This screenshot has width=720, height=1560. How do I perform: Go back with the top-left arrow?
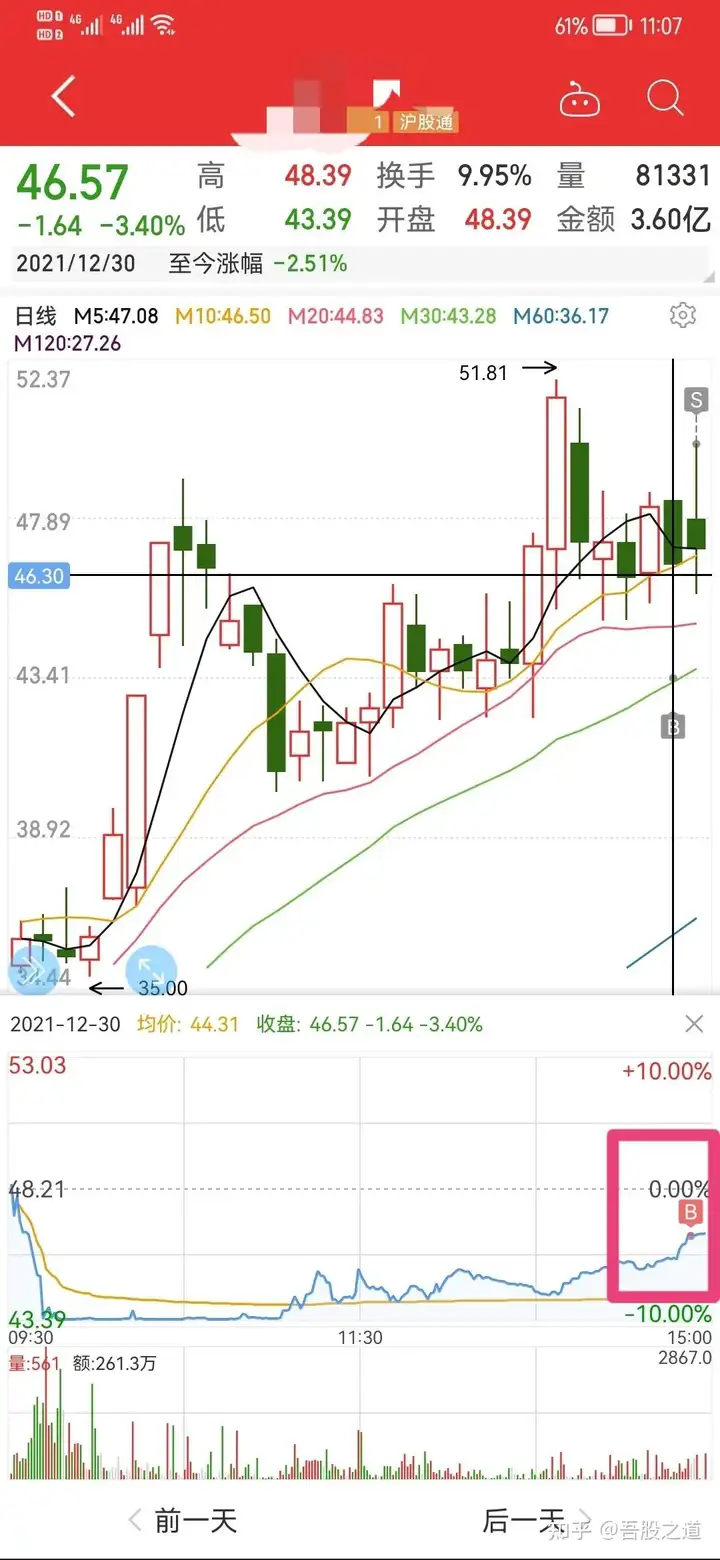[x=64, y=97]
